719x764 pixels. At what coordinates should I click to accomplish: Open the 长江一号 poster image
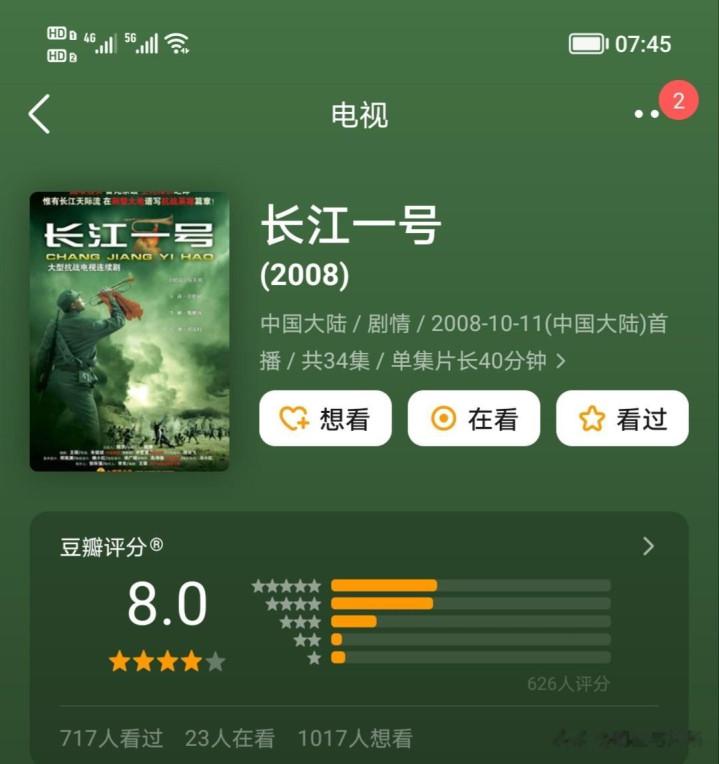(129, 331)
